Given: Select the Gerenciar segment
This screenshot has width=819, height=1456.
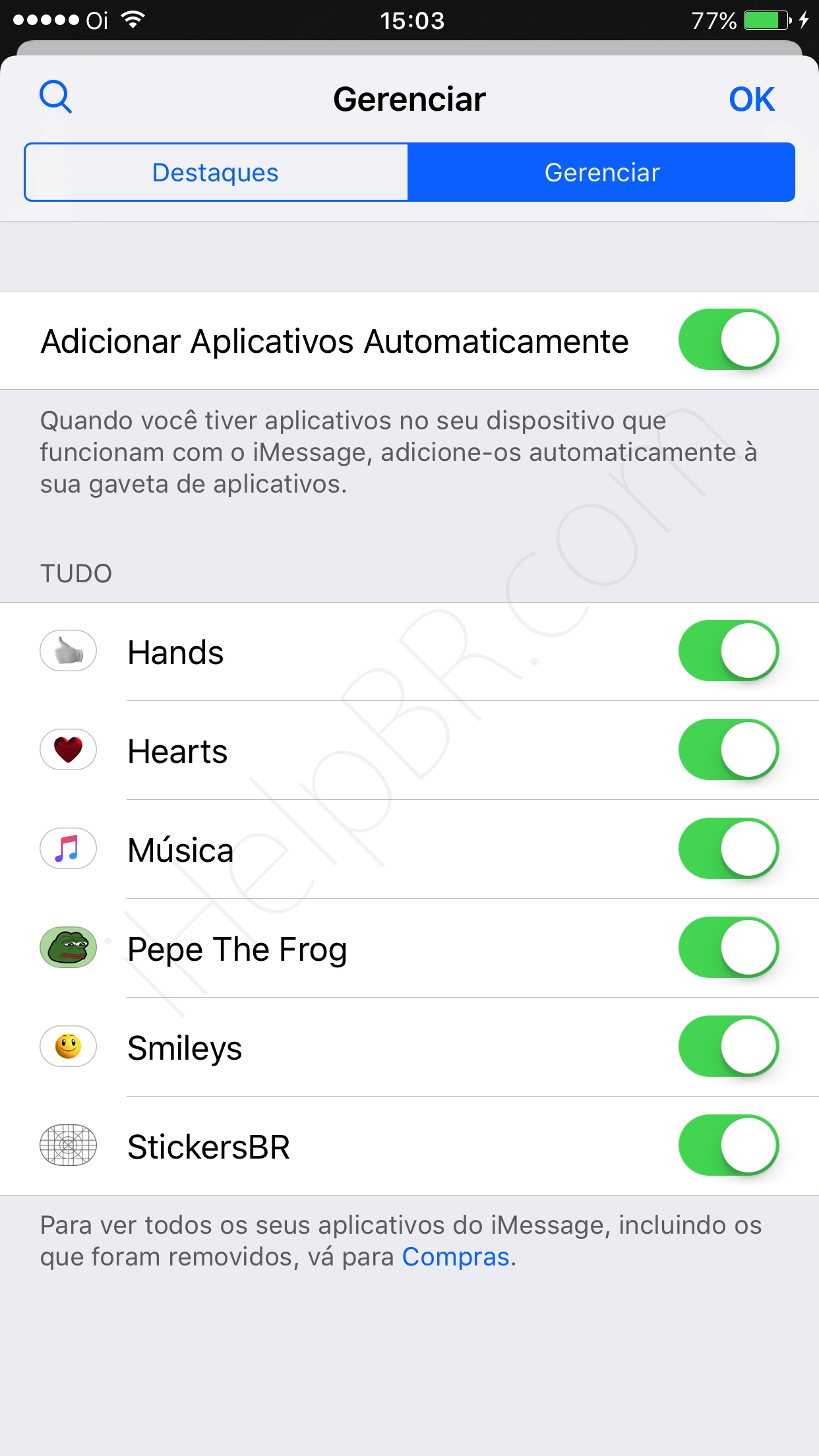Looking at the screenshot, I should tap(601, 173).
